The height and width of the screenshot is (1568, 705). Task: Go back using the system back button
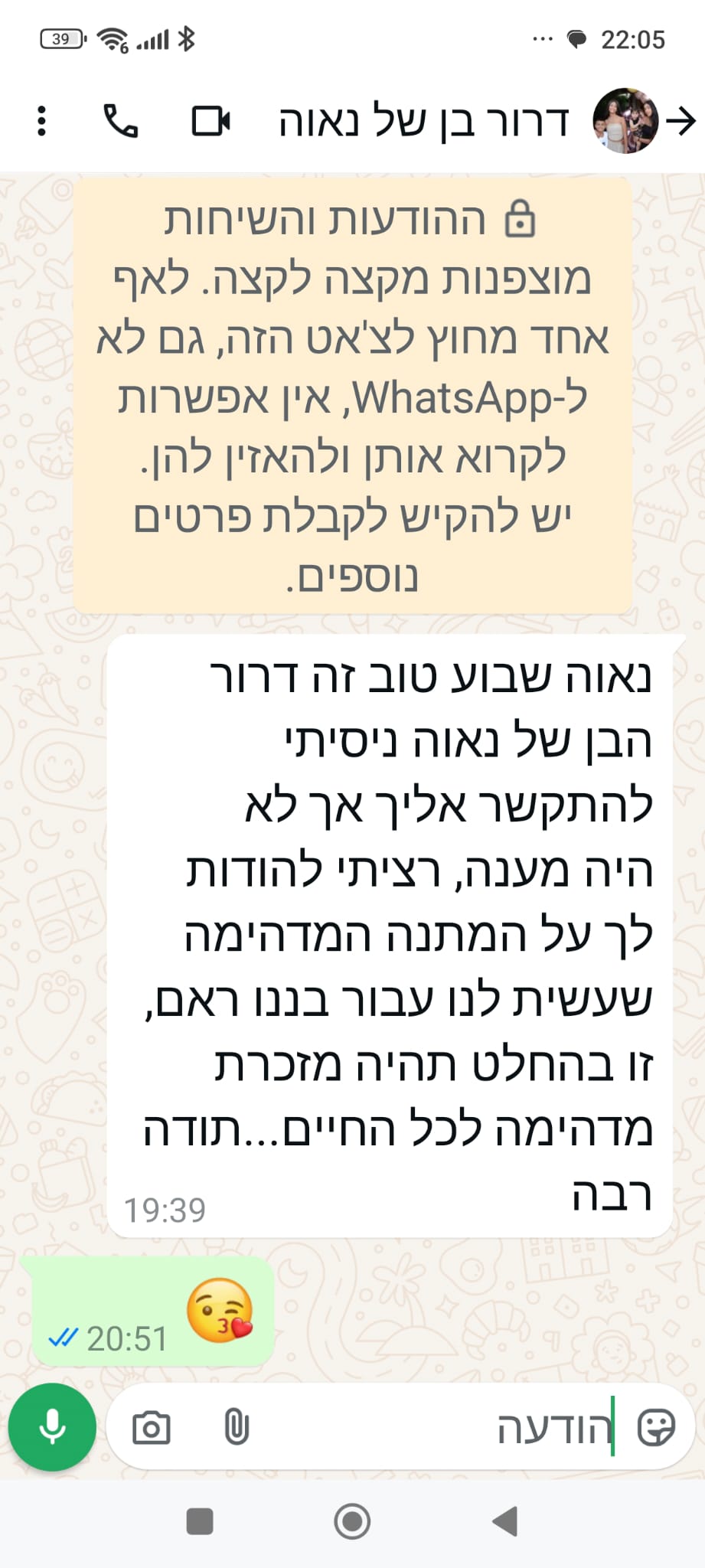504,1521
